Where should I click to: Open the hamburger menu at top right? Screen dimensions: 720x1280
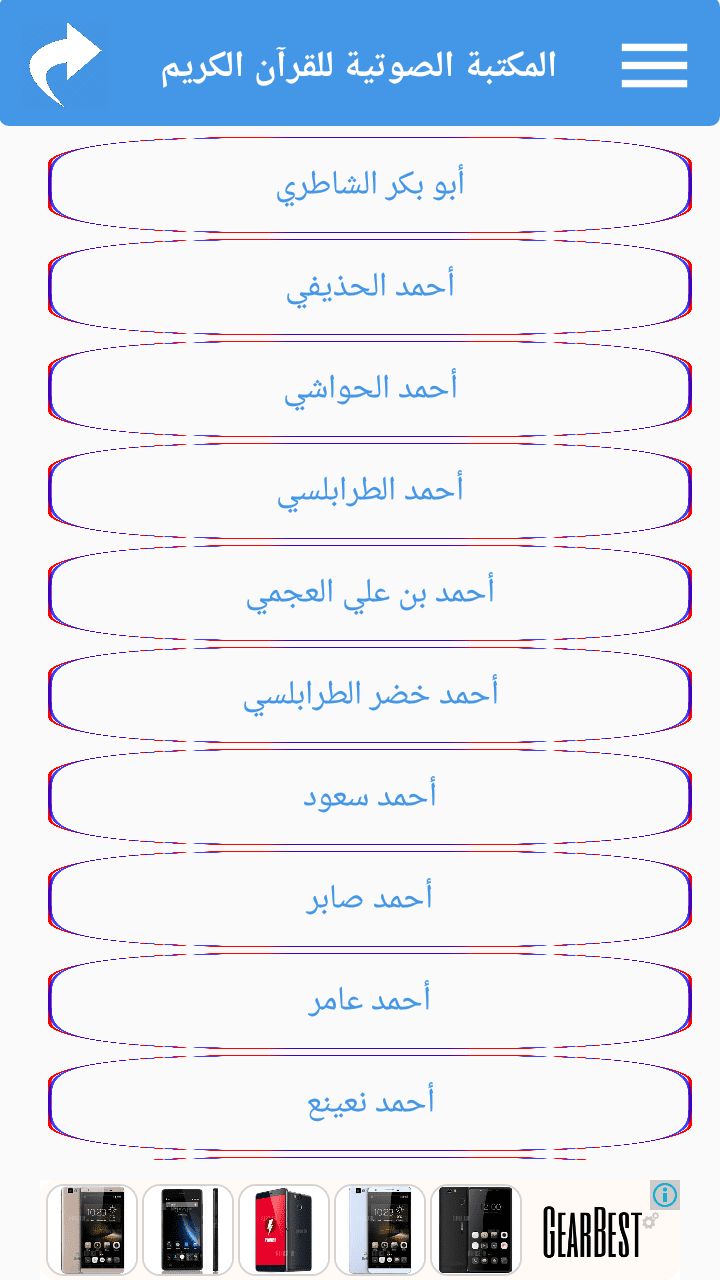click(x=654, y=63)
